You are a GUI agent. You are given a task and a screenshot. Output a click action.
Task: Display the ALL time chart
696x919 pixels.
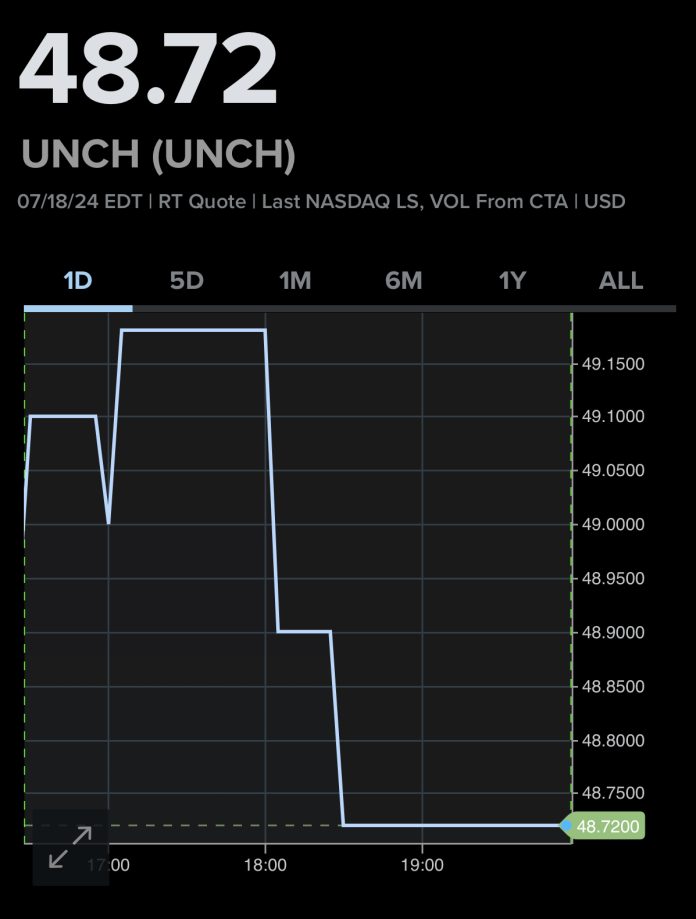click(x=620, y=281)
